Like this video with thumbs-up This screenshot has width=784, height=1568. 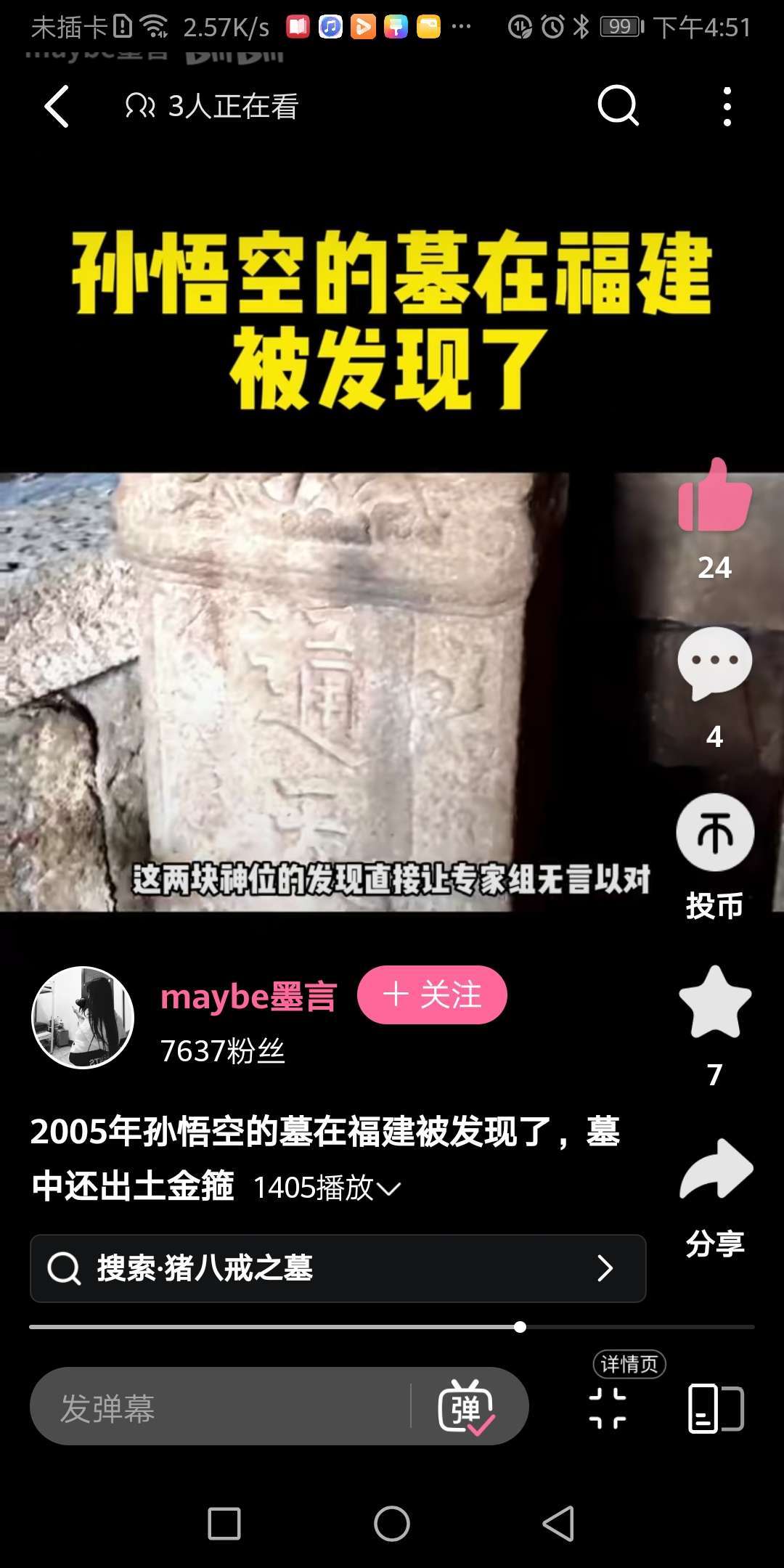point(714,497)
